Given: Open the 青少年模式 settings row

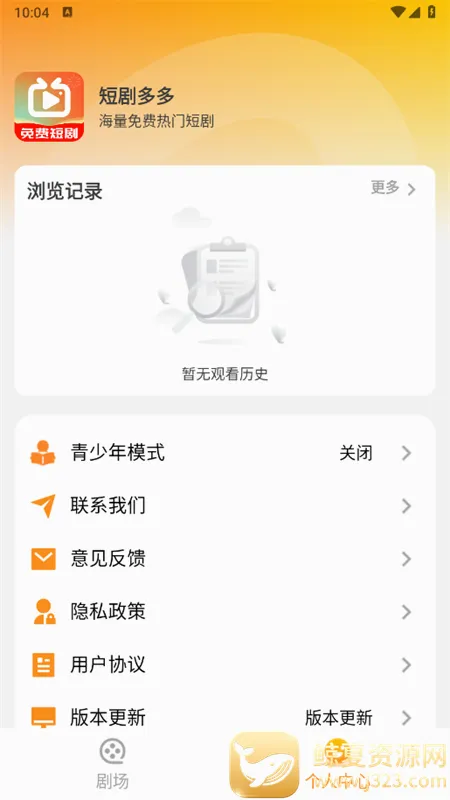Looking at the screenshot, I should tap(224, 453).
